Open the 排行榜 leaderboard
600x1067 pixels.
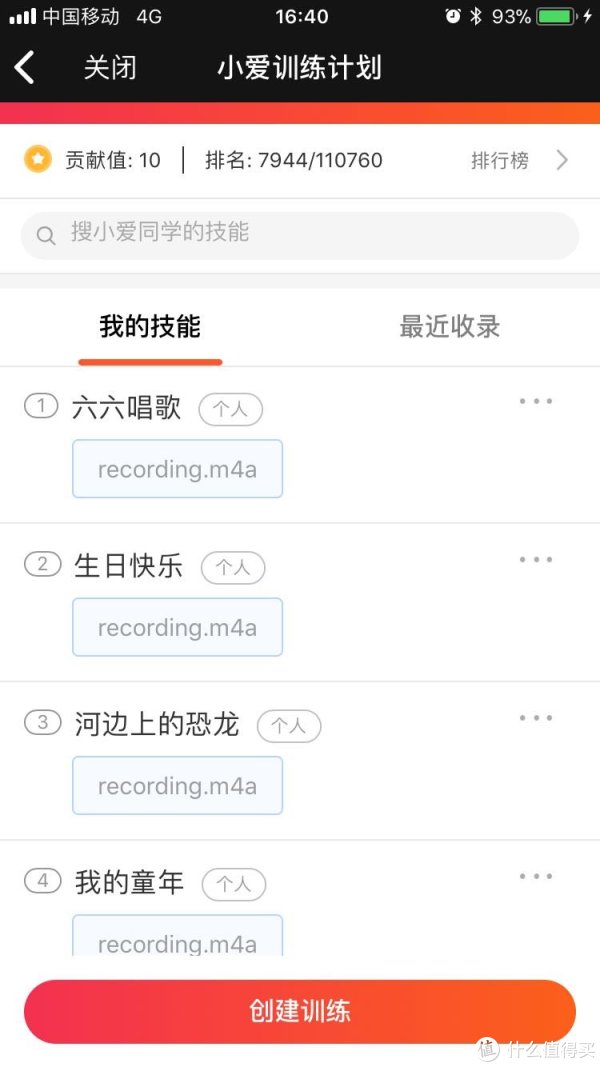pyautogui.click(x=519, y=161)
